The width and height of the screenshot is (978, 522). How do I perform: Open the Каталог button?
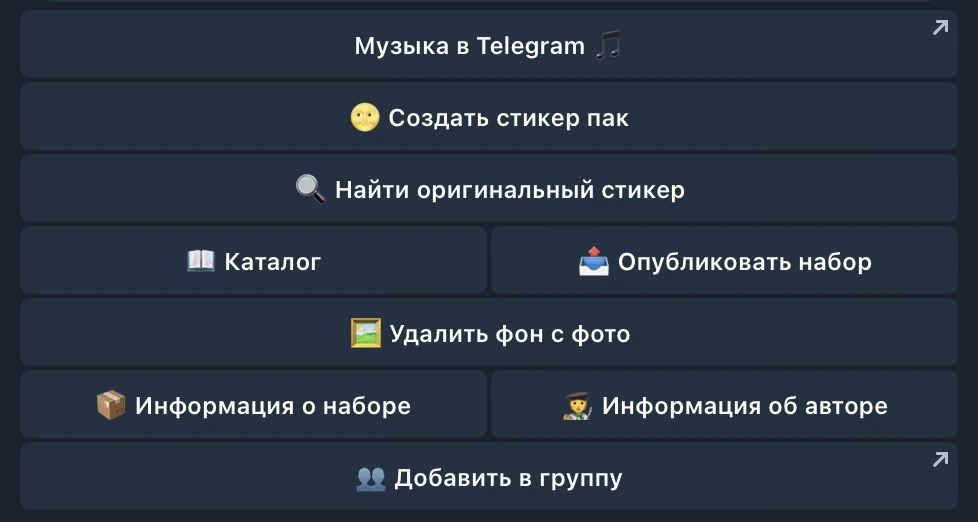click(253, 260)
